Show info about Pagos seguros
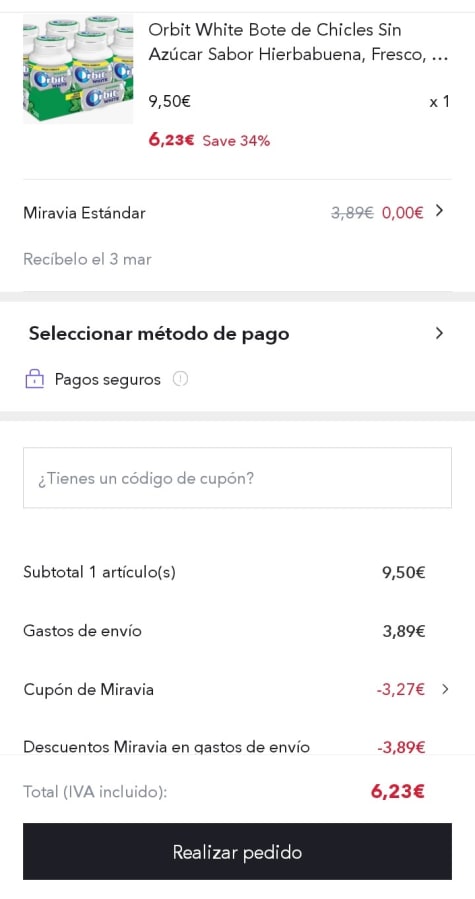The width and height of the screenshot is (475, 899). click(180, 379)
